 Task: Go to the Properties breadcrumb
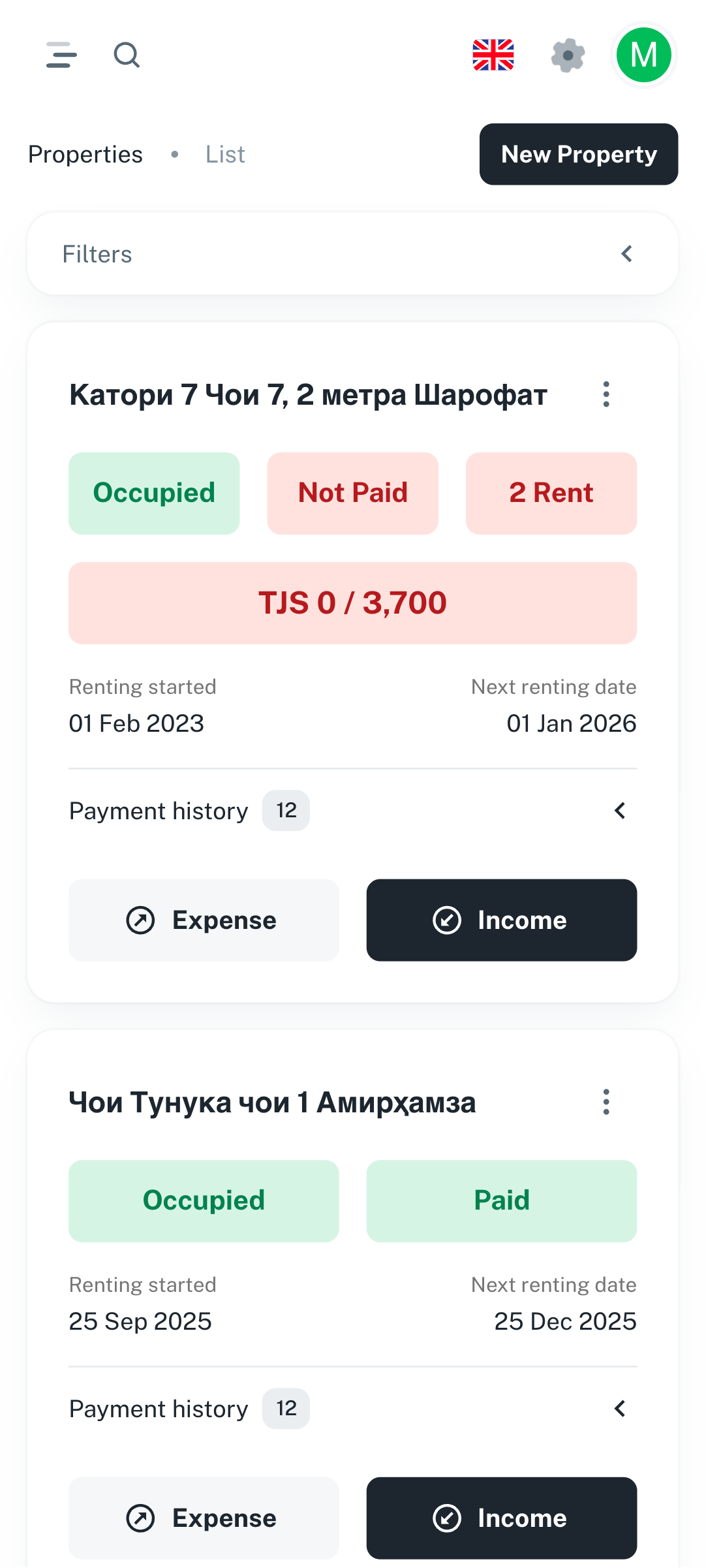[x=85, y=155]
